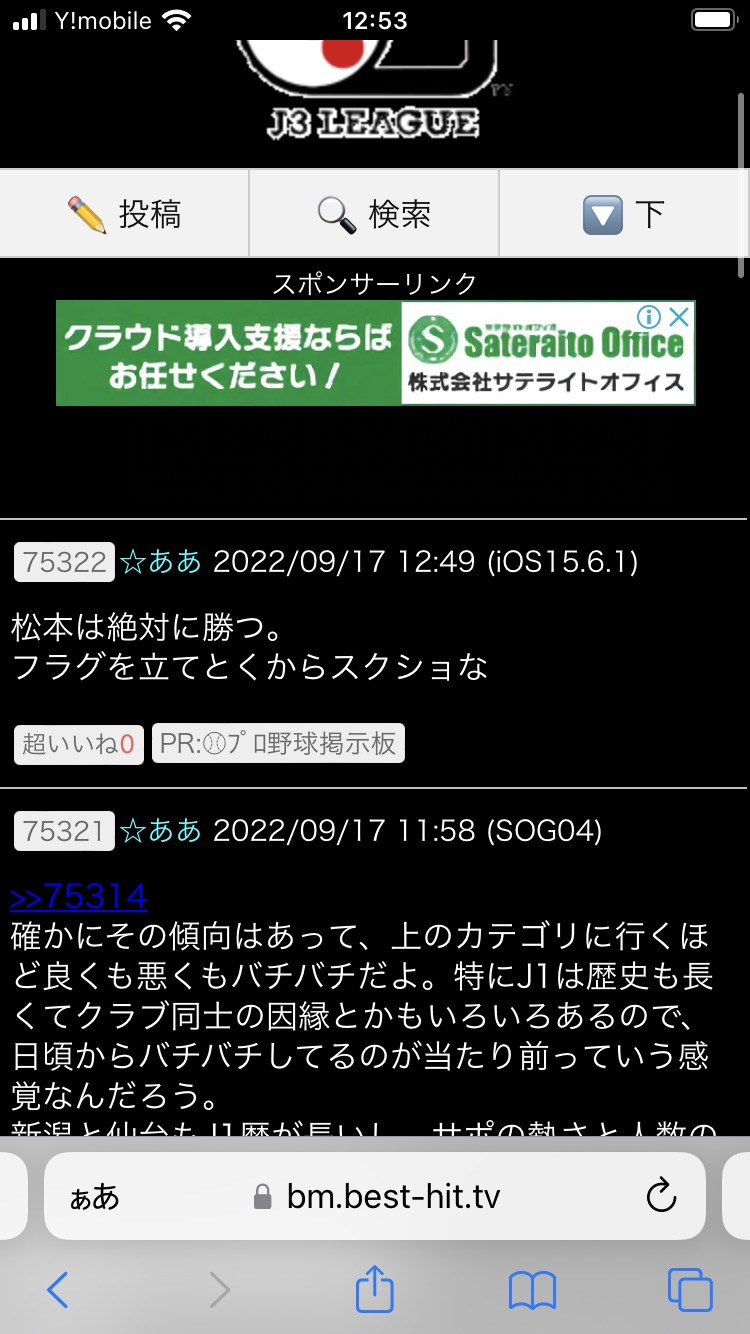The height and width of the screenshot is (1334, 750).
Task: Select post number 75322
Action: pyautogui.click(x=64, y=562)
